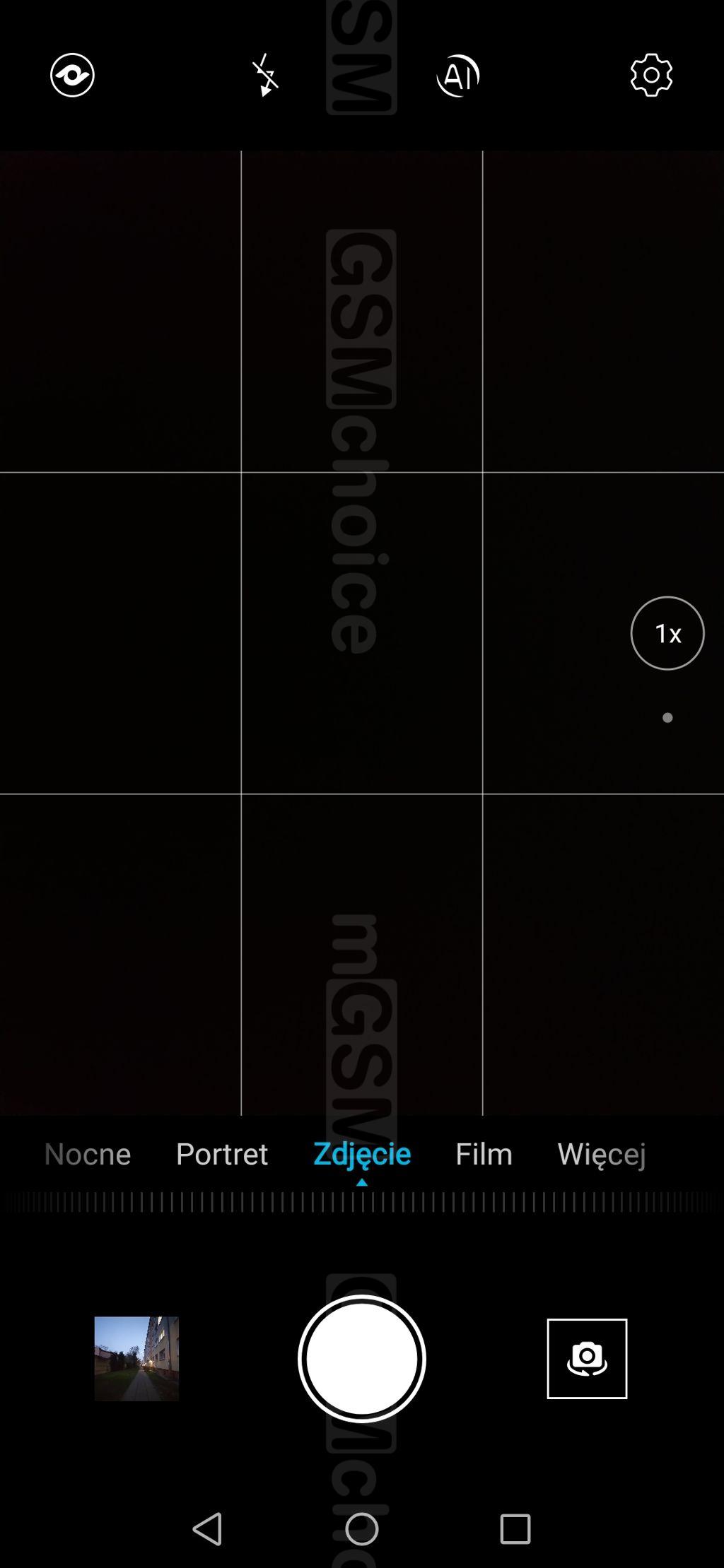Open the Więcej modes
Image resolution: width=724 pixels, height=1568 pixels.
(602, 1154)
